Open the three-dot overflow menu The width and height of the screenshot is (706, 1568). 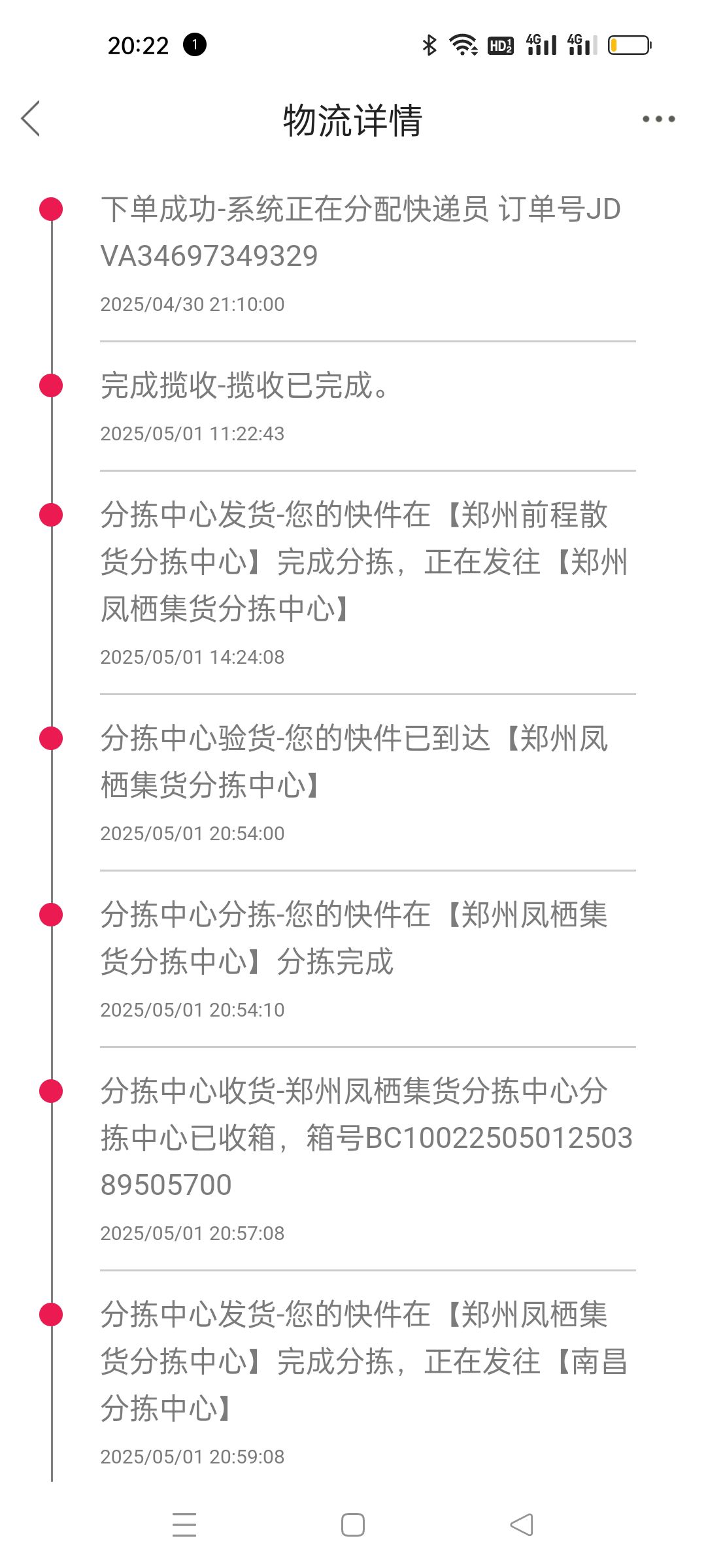(x=658, y=119)
